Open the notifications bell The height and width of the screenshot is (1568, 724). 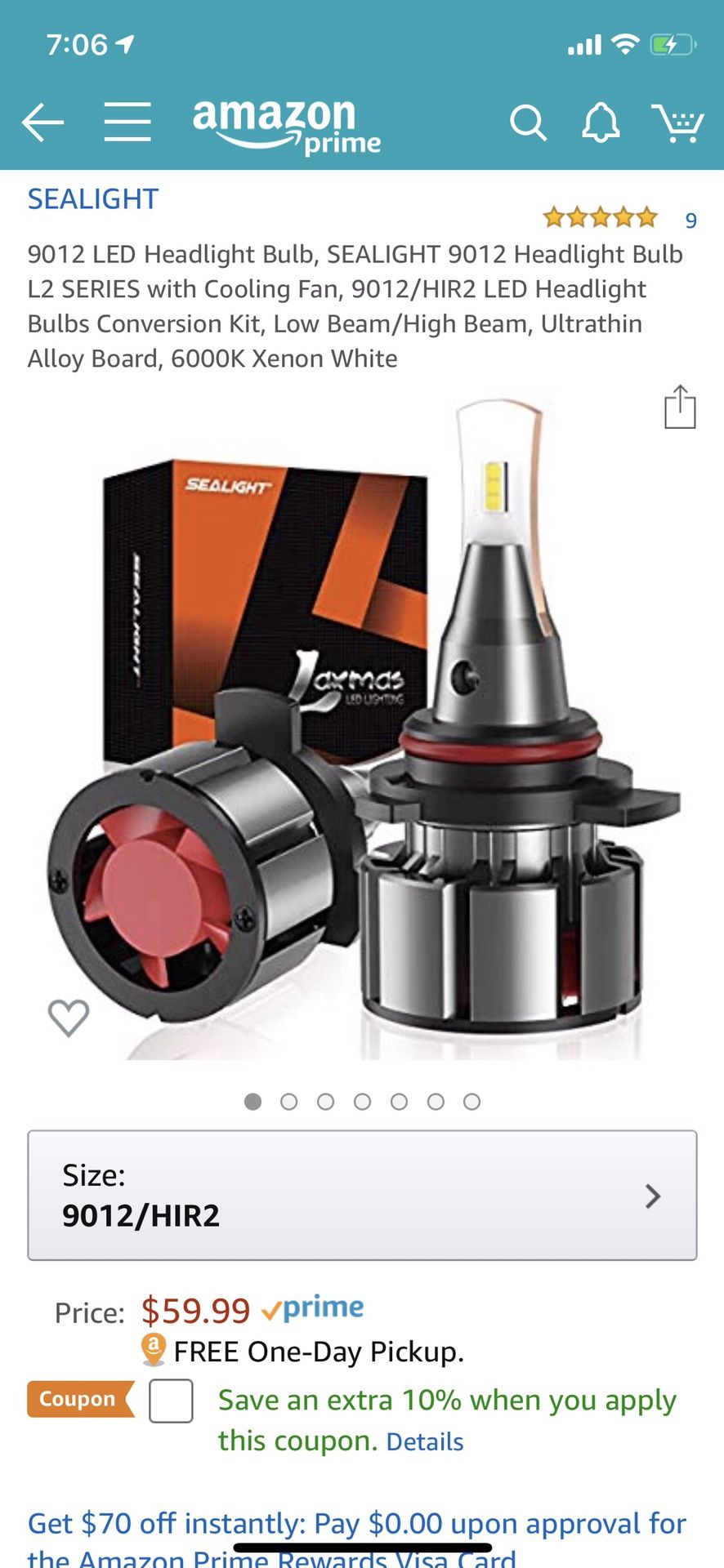pos(601,123)
